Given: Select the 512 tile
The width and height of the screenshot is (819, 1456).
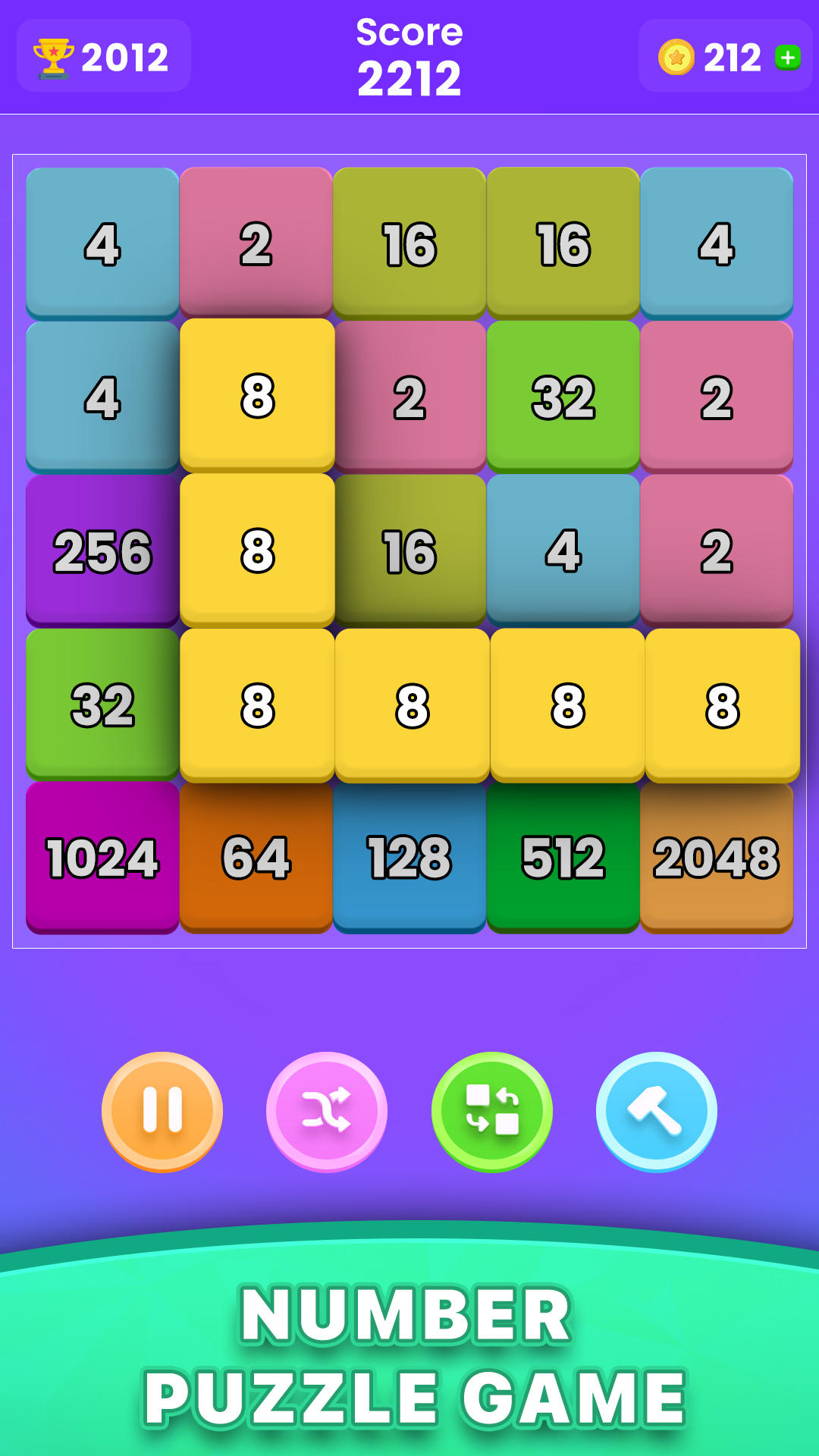Looking at the screenshot, I should [563, 858].
